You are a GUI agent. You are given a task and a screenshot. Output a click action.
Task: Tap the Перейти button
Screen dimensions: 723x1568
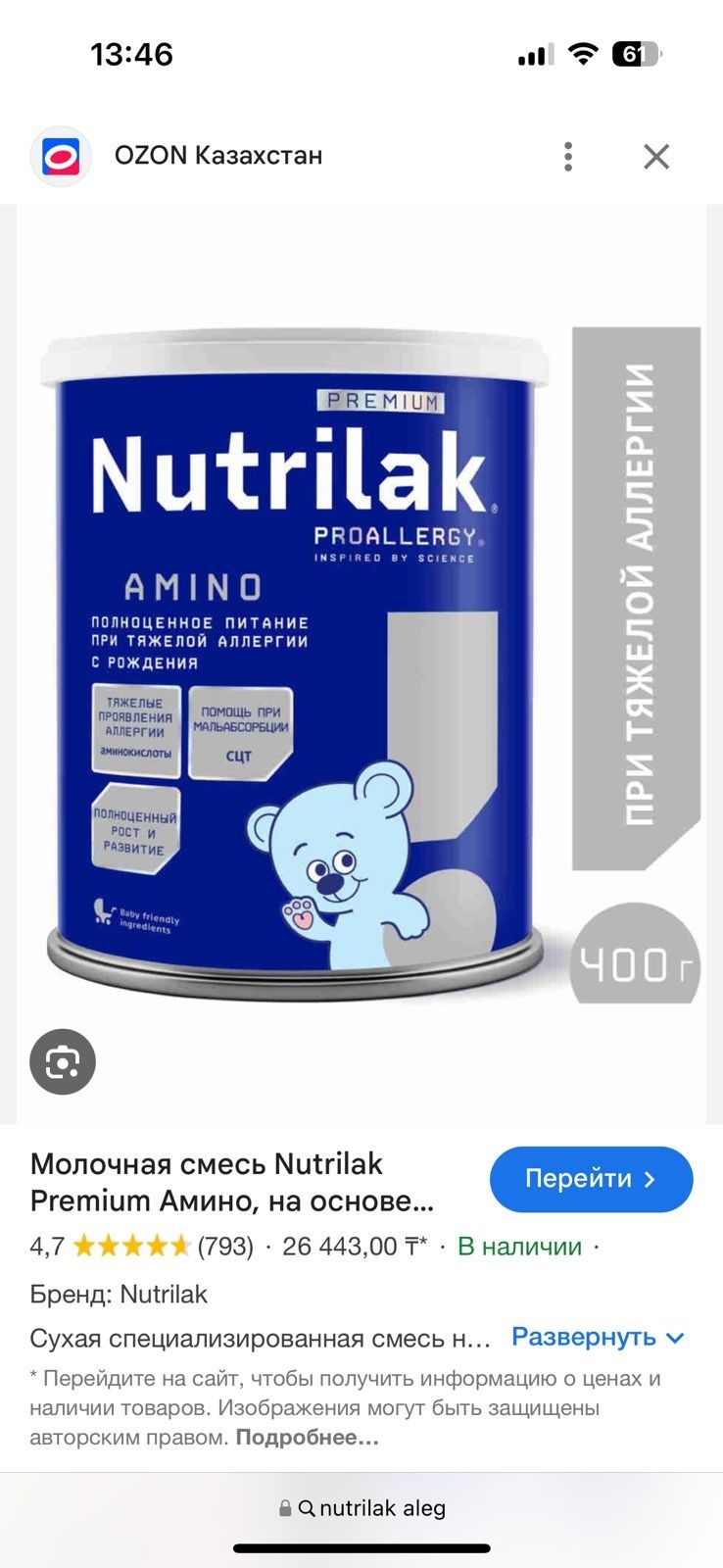(x=592, y=1179)
